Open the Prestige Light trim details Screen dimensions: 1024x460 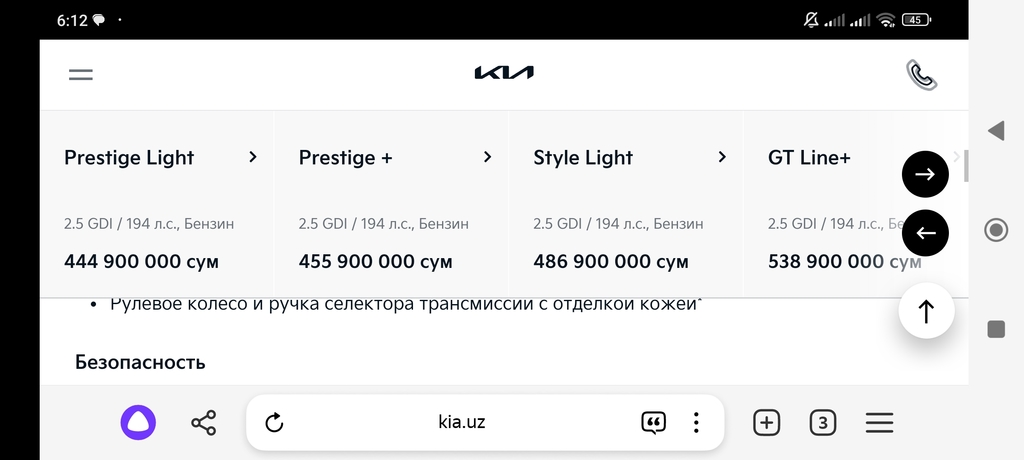tap(160, 158)
